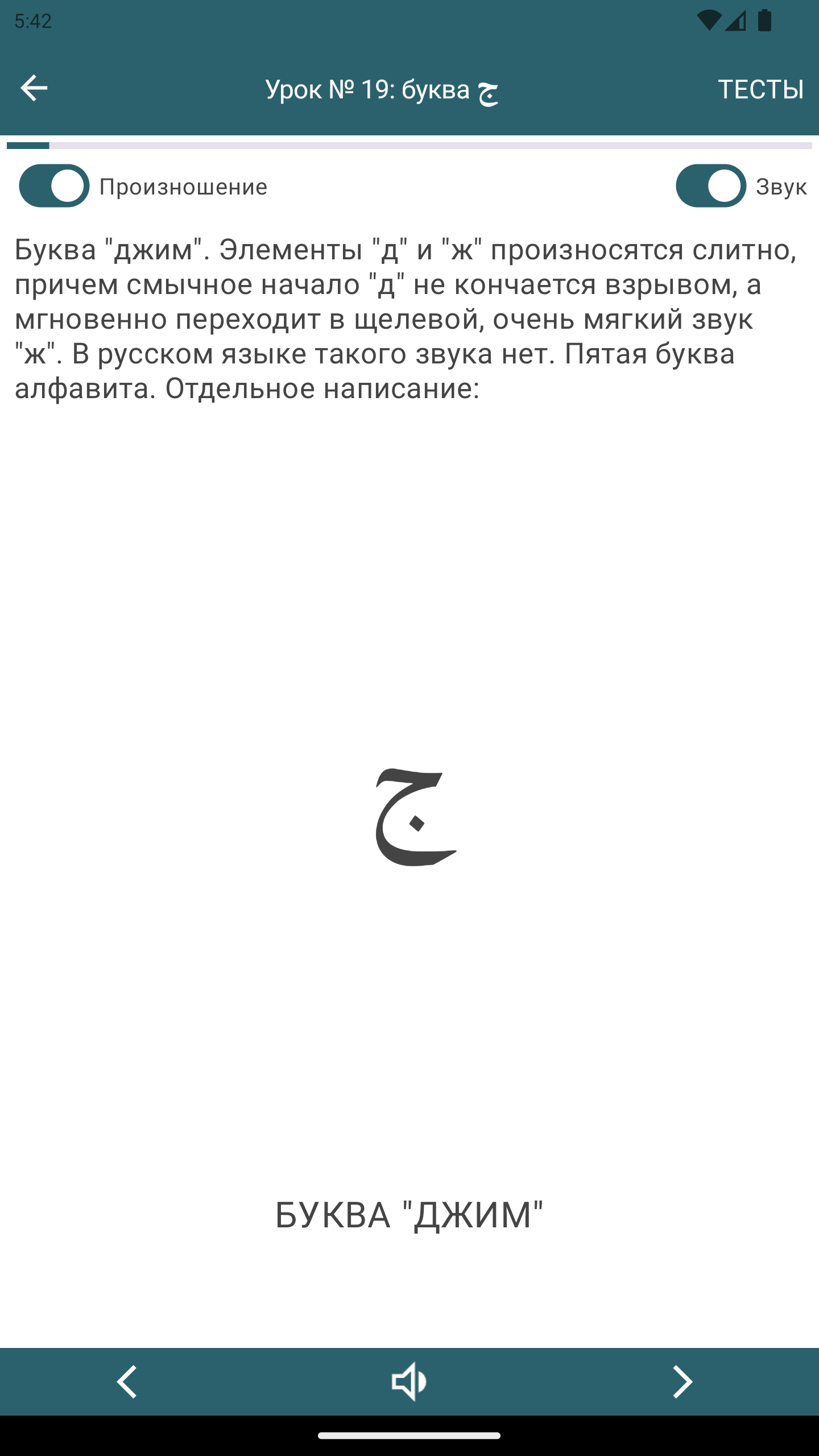Play the letter pronunciation sound
The width and height of the screenshot is (819, 1456).
pos(409,1381)
